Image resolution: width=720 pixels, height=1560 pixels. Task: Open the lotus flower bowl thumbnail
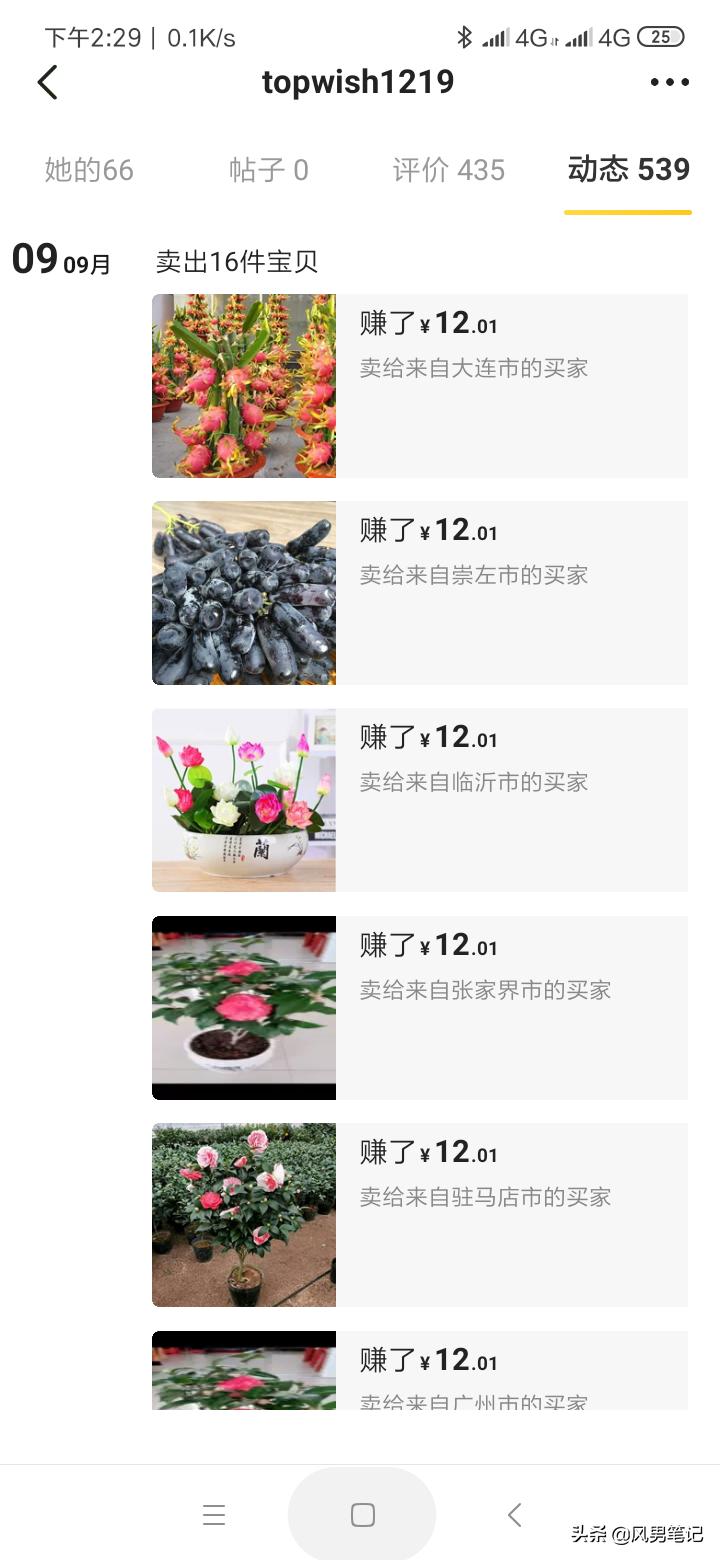[243, 799]
